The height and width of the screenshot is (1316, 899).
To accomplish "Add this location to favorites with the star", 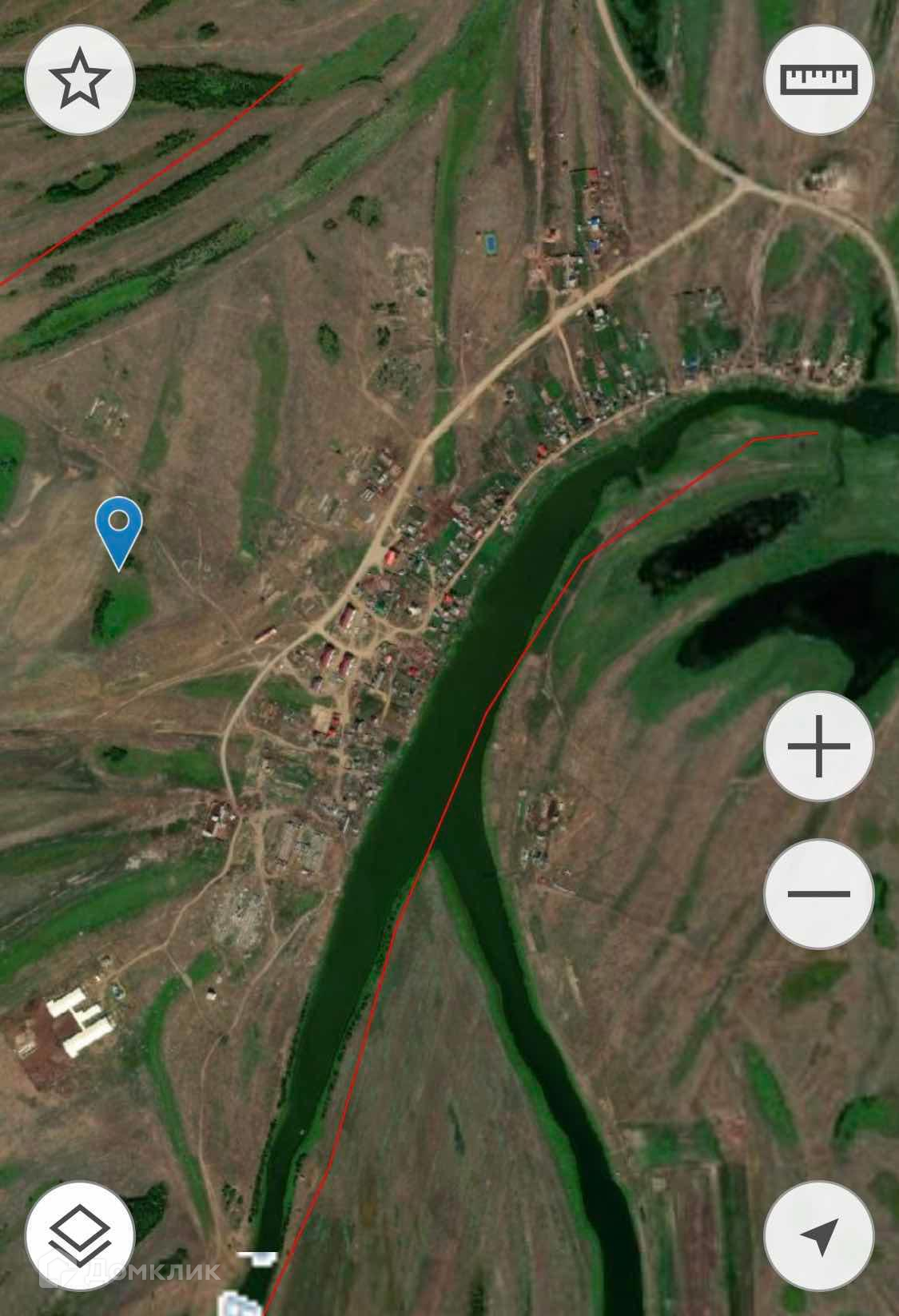I will tap(80, 80).
